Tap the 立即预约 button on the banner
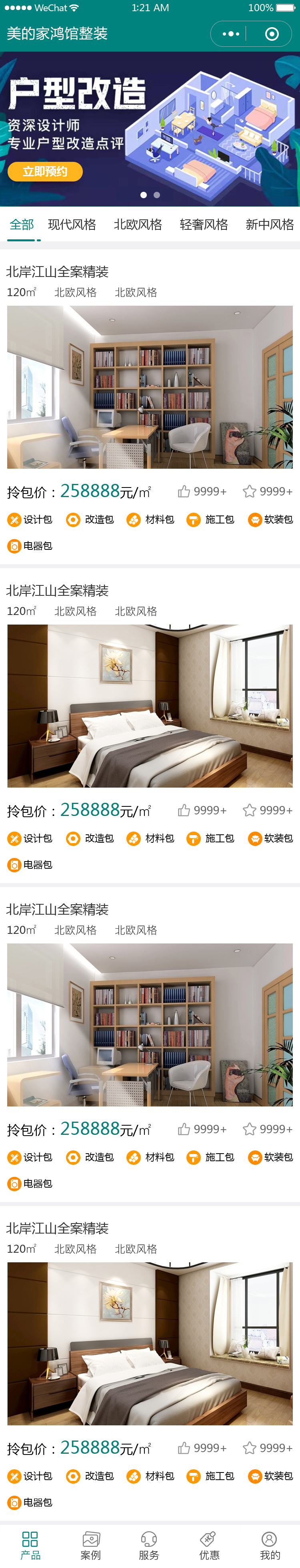This screenshot has height=1568, width=300. [45, 172]
